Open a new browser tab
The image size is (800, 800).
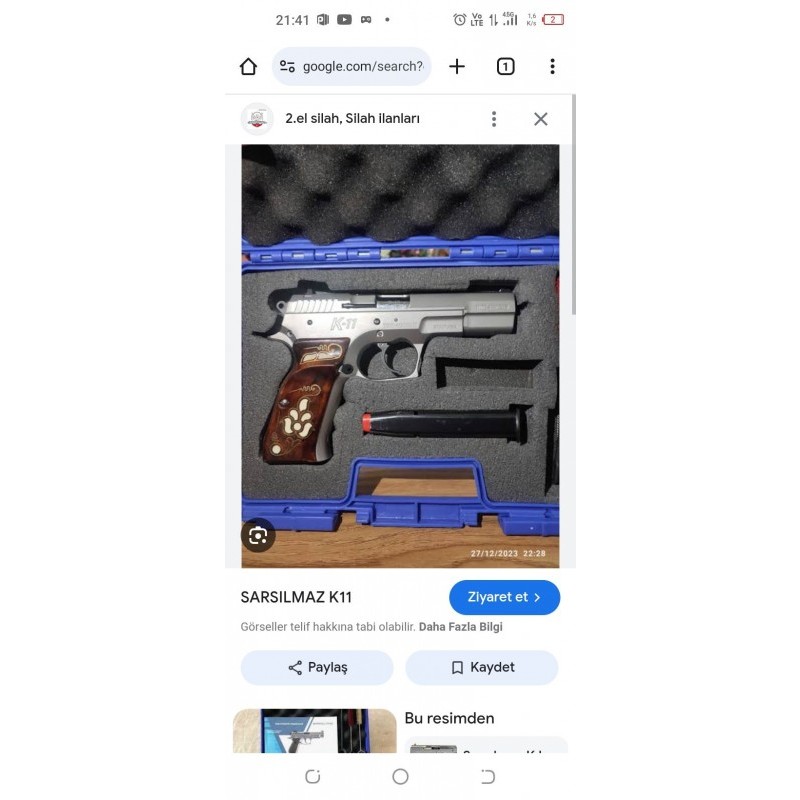click(457, 67)
